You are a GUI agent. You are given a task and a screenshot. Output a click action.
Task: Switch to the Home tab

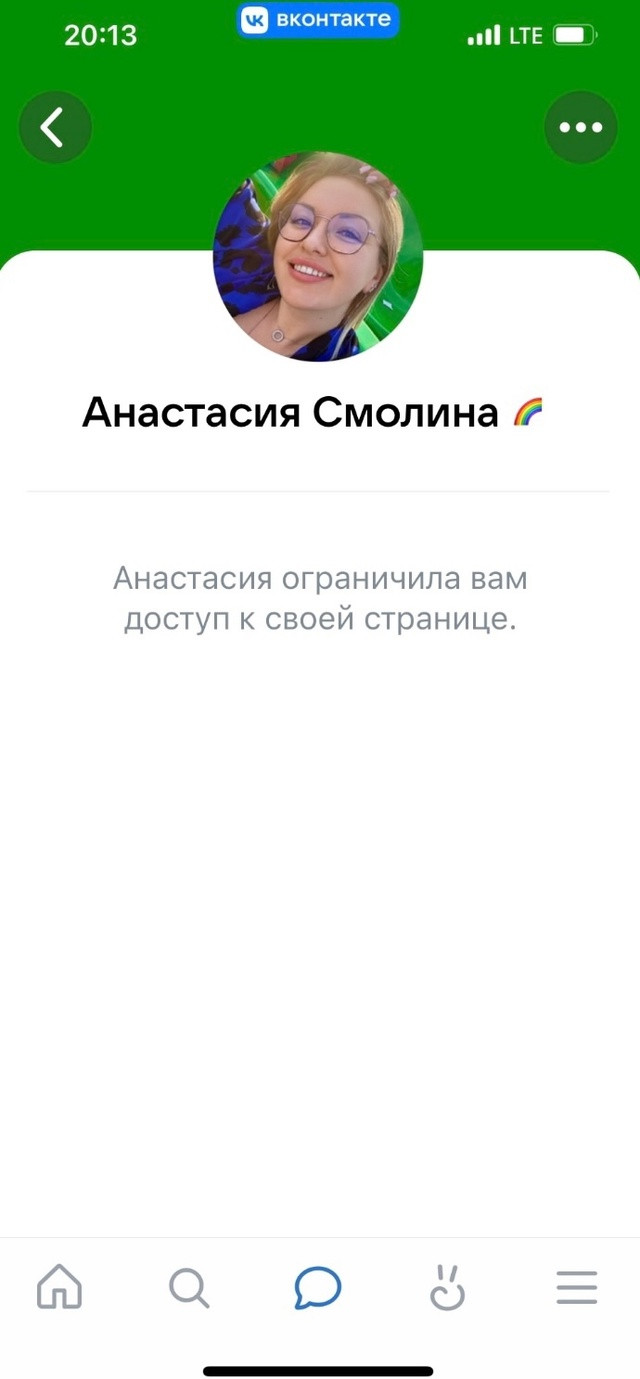(x=59, y=1287)
